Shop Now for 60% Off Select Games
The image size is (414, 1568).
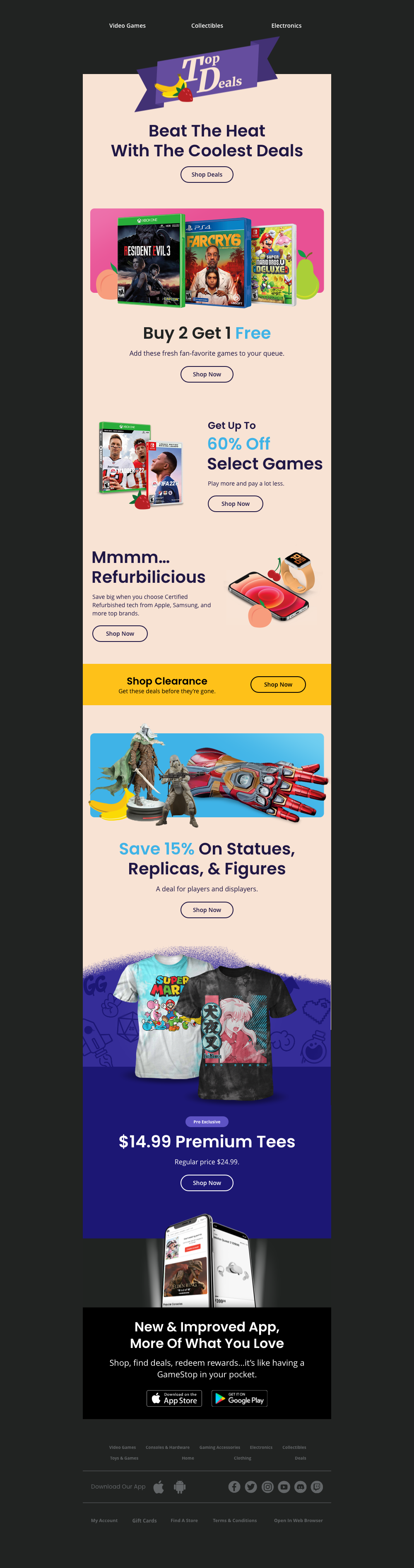235,504
